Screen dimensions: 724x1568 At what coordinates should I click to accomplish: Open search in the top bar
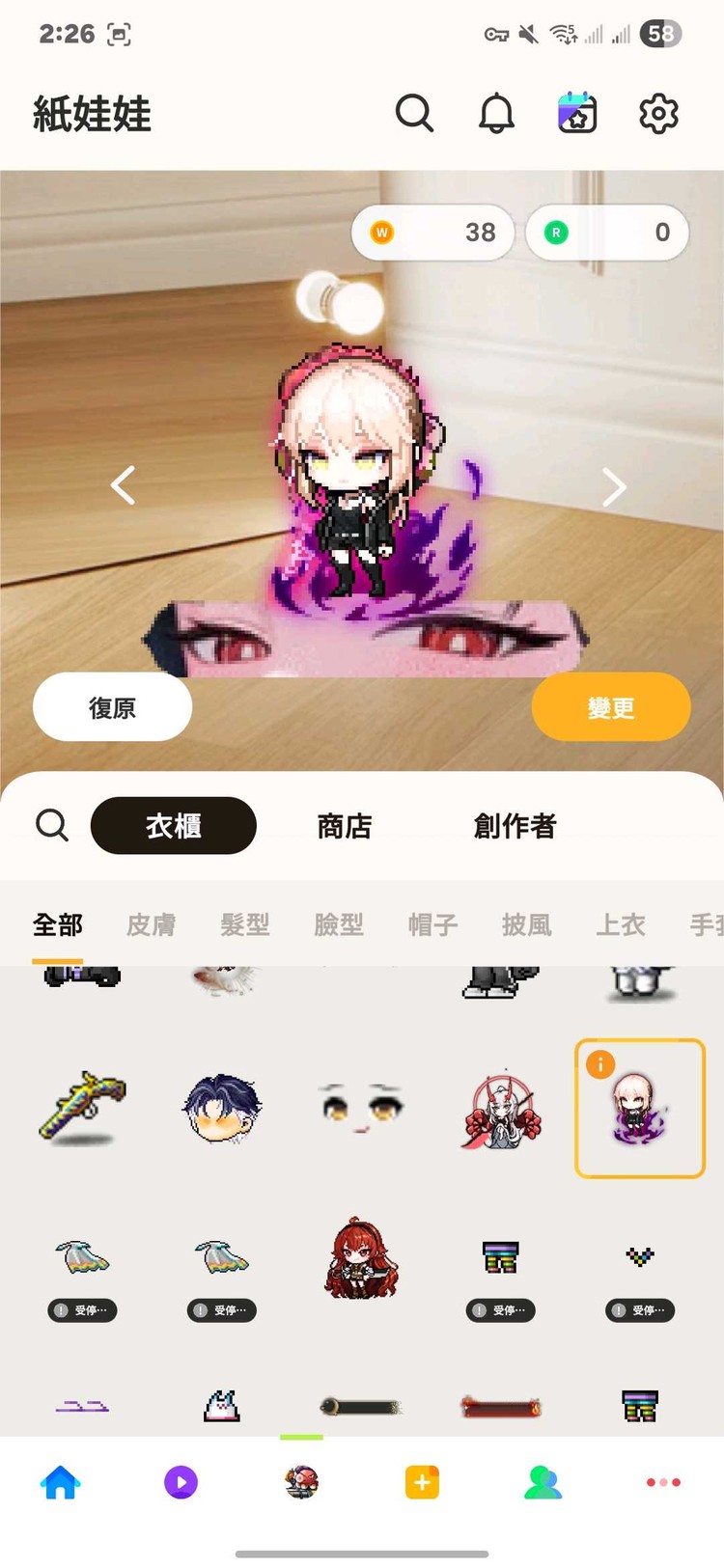[x=414, y=114]
